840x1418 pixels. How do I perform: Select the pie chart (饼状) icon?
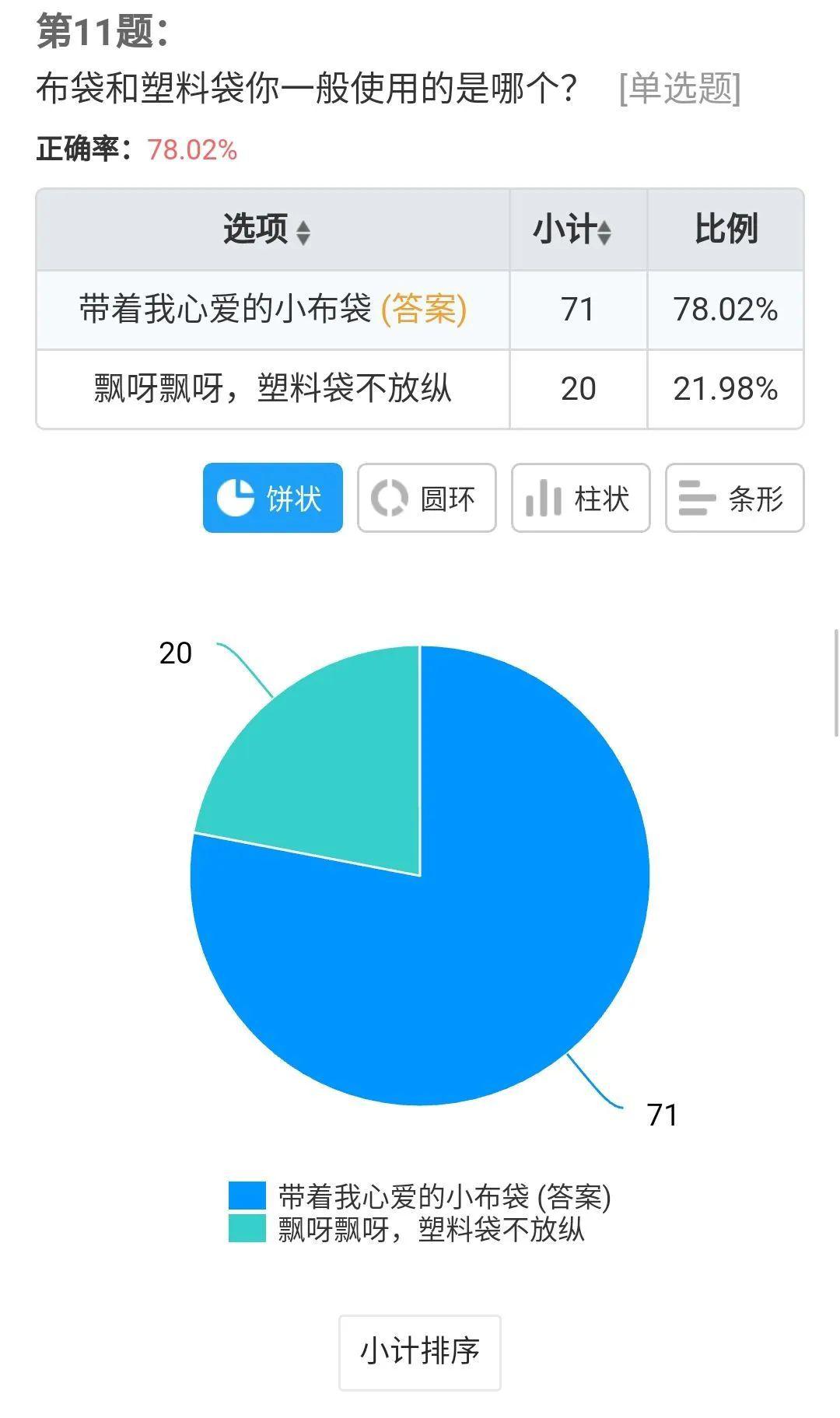pyautogui.click(x=273, y=499)
